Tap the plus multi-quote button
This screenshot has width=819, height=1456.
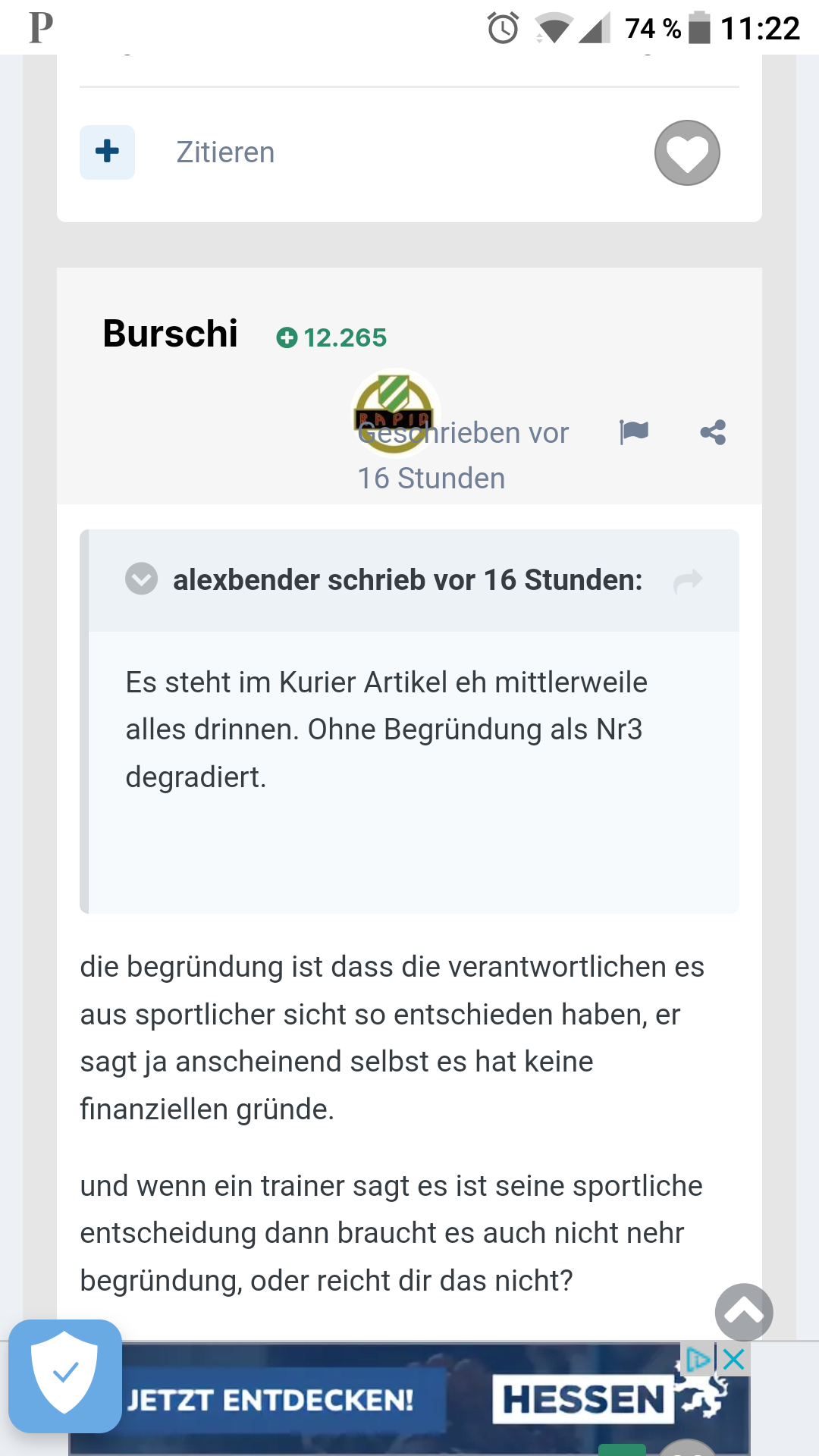pos(107,152)
